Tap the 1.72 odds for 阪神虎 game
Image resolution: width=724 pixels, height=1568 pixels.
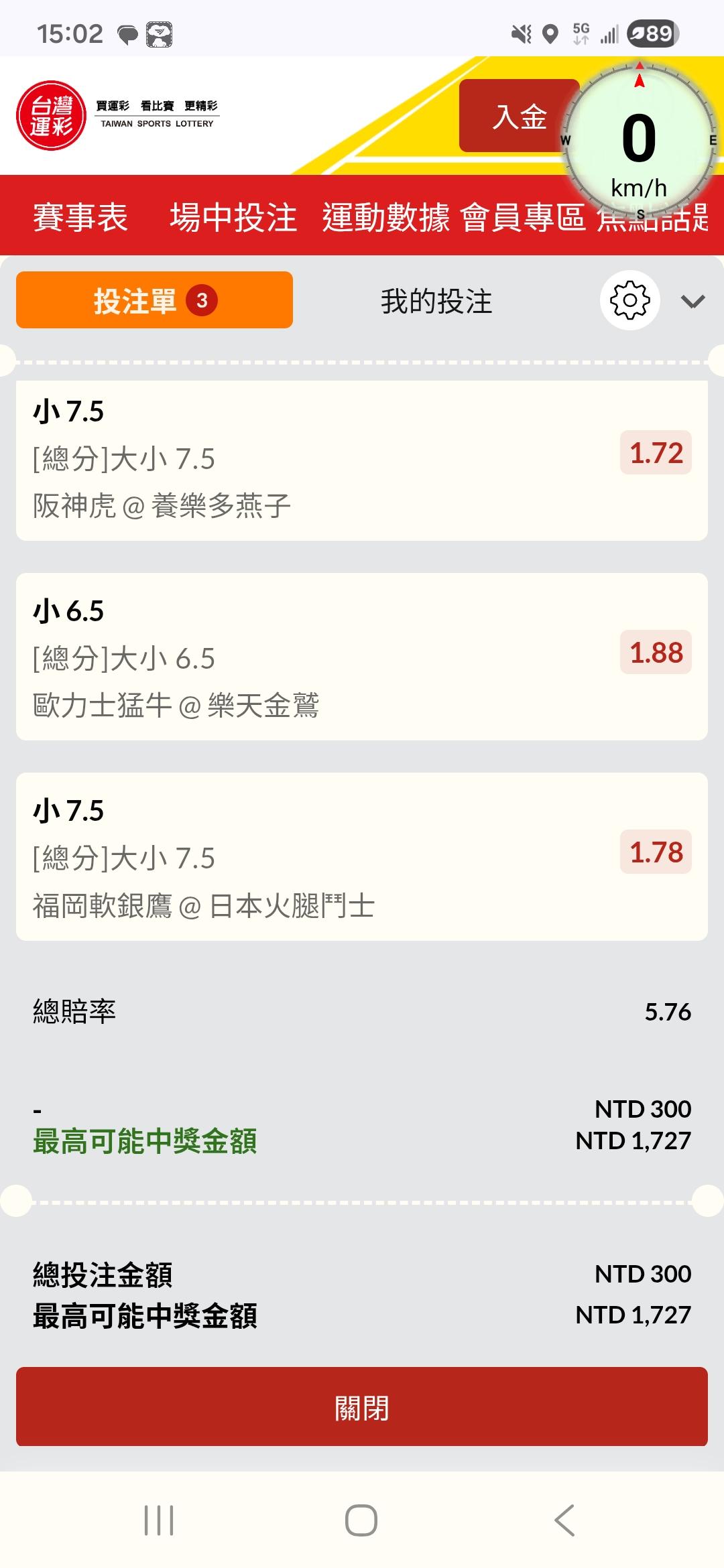[x=656, y=453]
